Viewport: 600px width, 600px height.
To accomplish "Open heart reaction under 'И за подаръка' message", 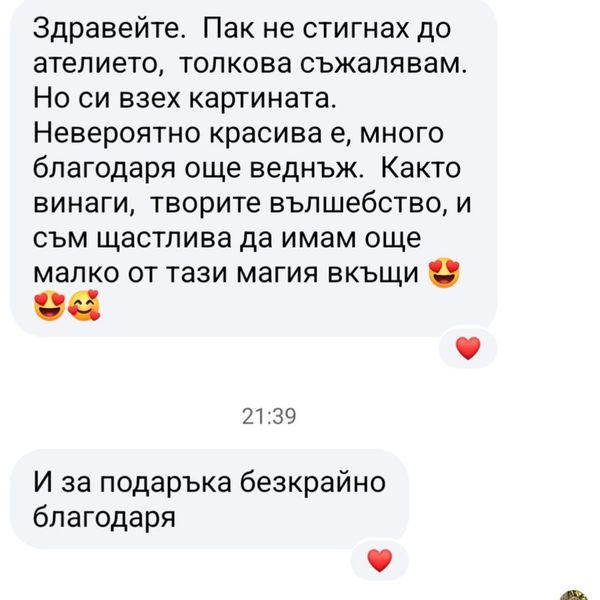I will [x=379, y=561].
